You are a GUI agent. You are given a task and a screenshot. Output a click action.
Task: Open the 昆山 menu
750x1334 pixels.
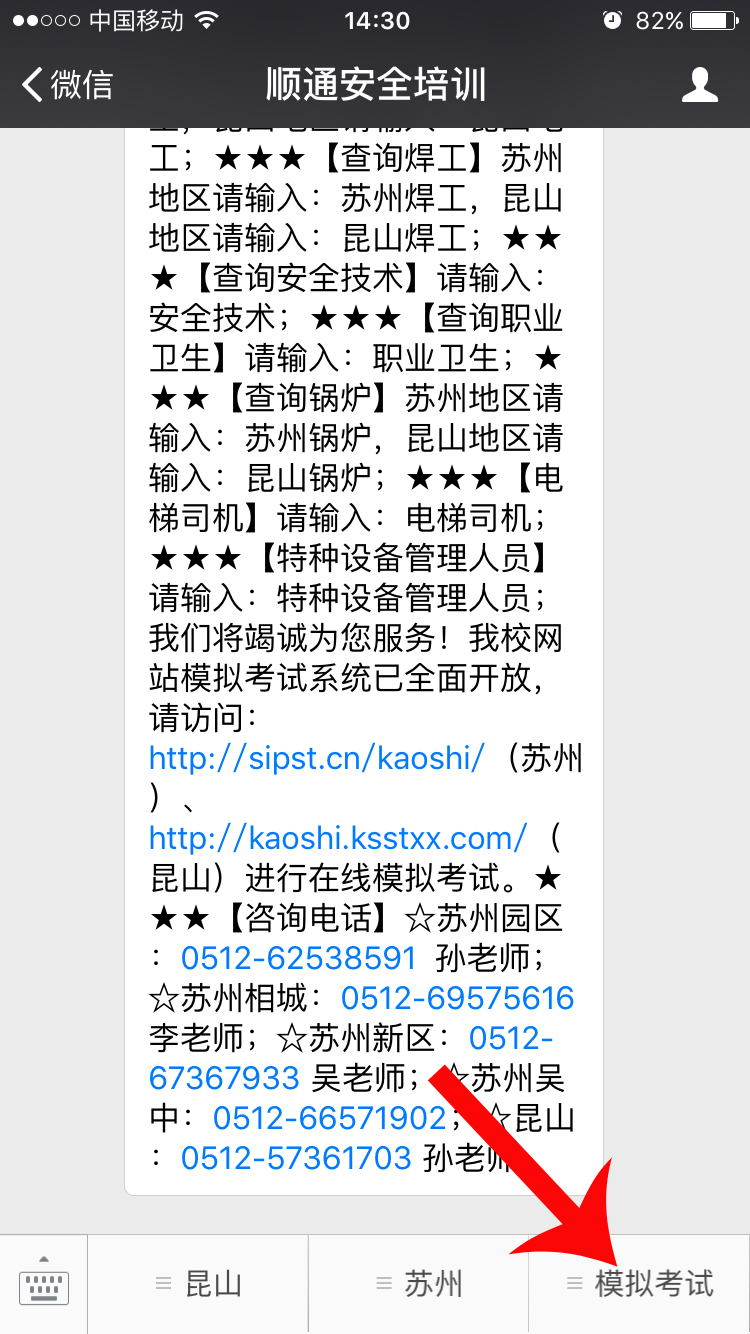(x=198, y=1284)
